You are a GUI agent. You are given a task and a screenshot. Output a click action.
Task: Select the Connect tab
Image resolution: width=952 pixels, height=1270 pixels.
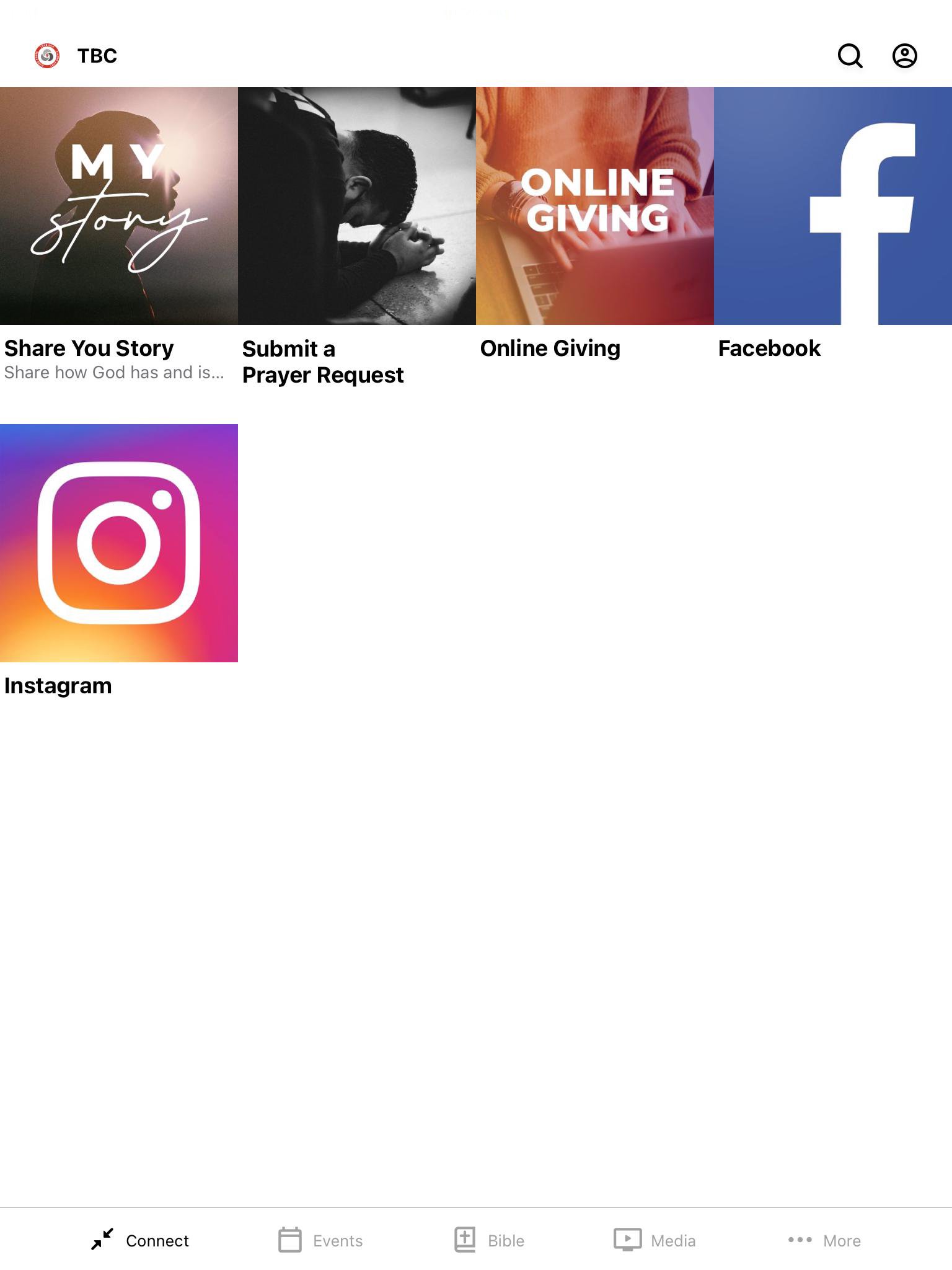(x=140, y=1240)
